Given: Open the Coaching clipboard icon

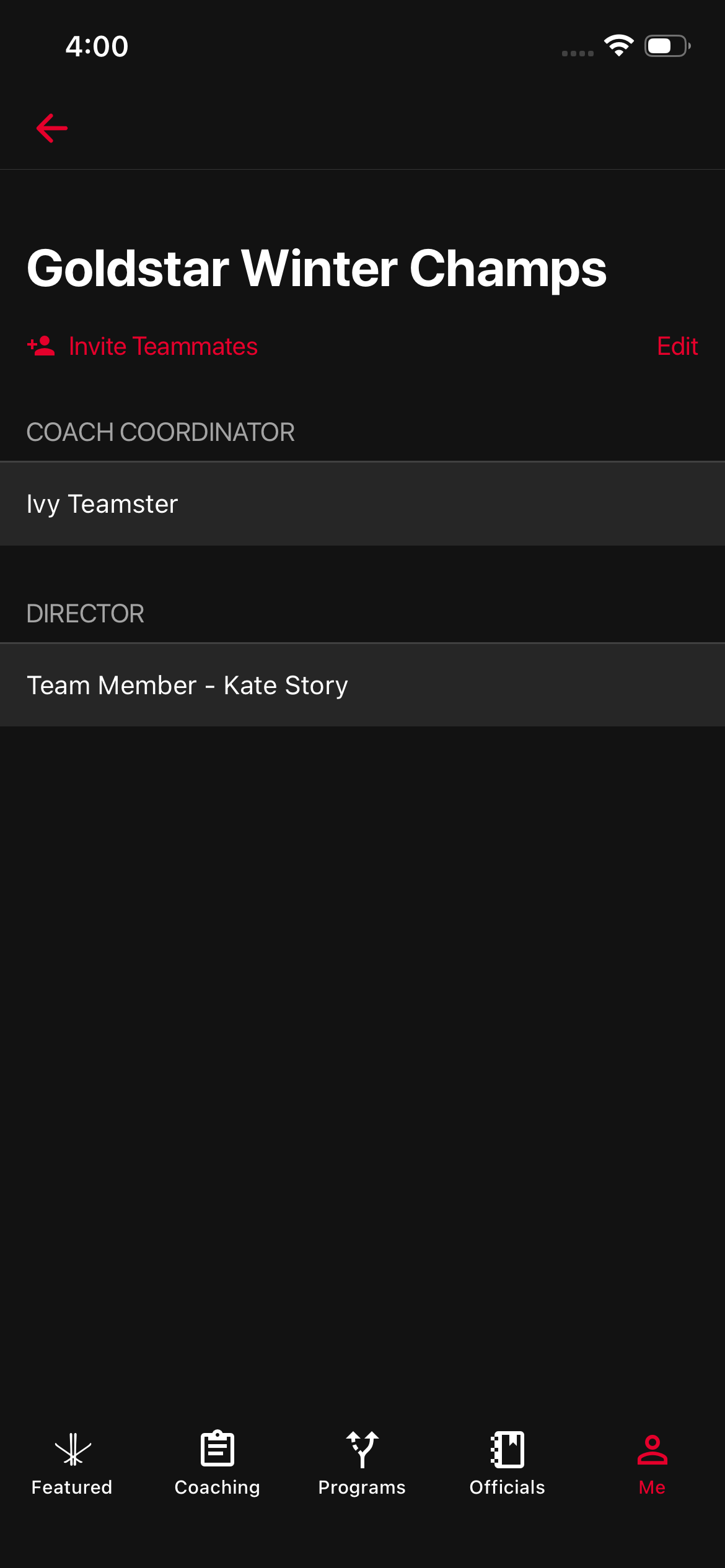Looking at the screenshot, I should coord(217,1449).
